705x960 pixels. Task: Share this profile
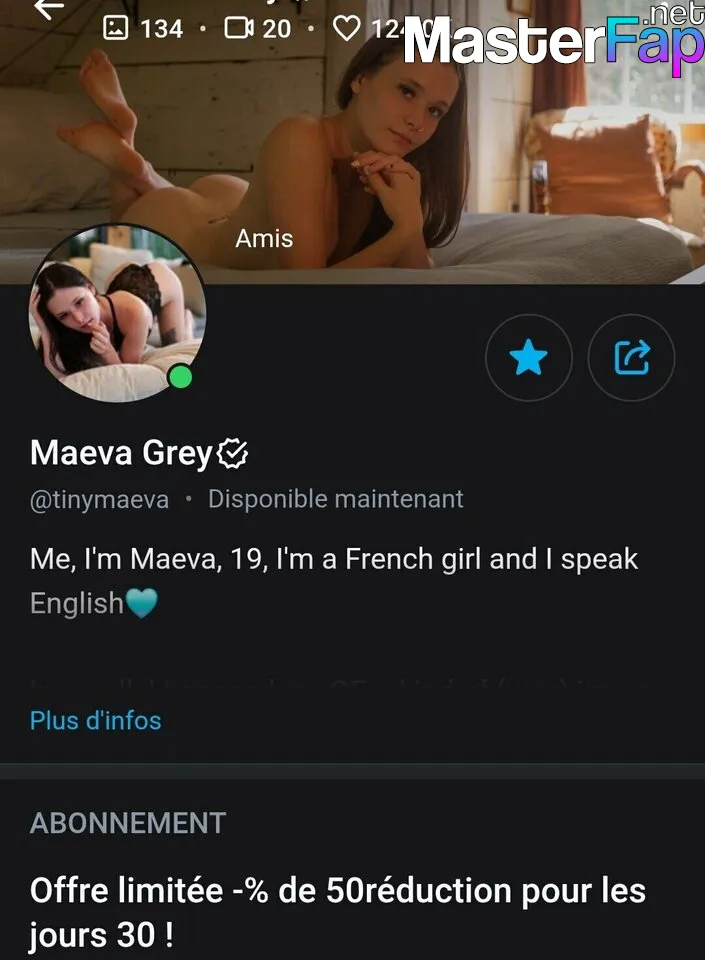631,358
